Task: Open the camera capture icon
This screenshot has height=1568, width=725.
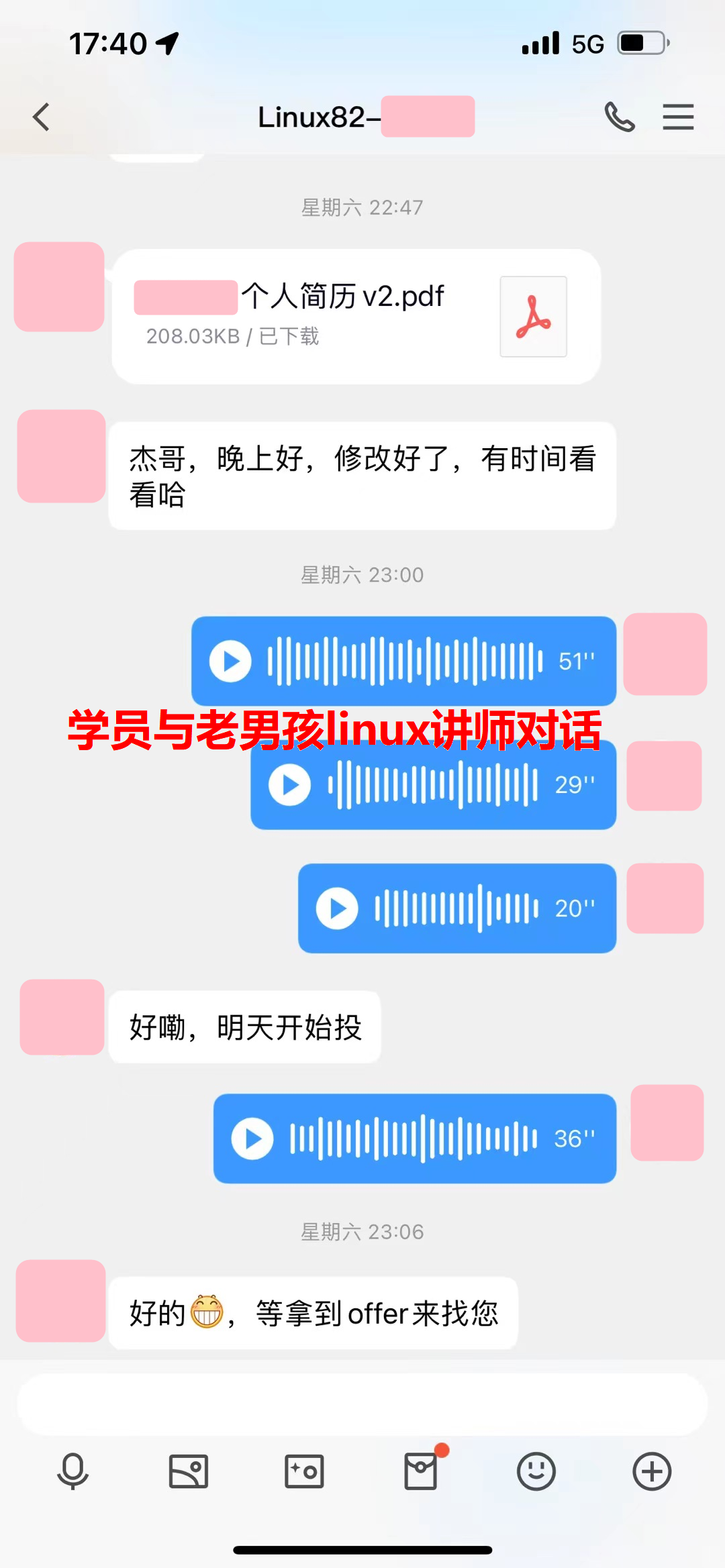Action: click(x=304, y=1471)
